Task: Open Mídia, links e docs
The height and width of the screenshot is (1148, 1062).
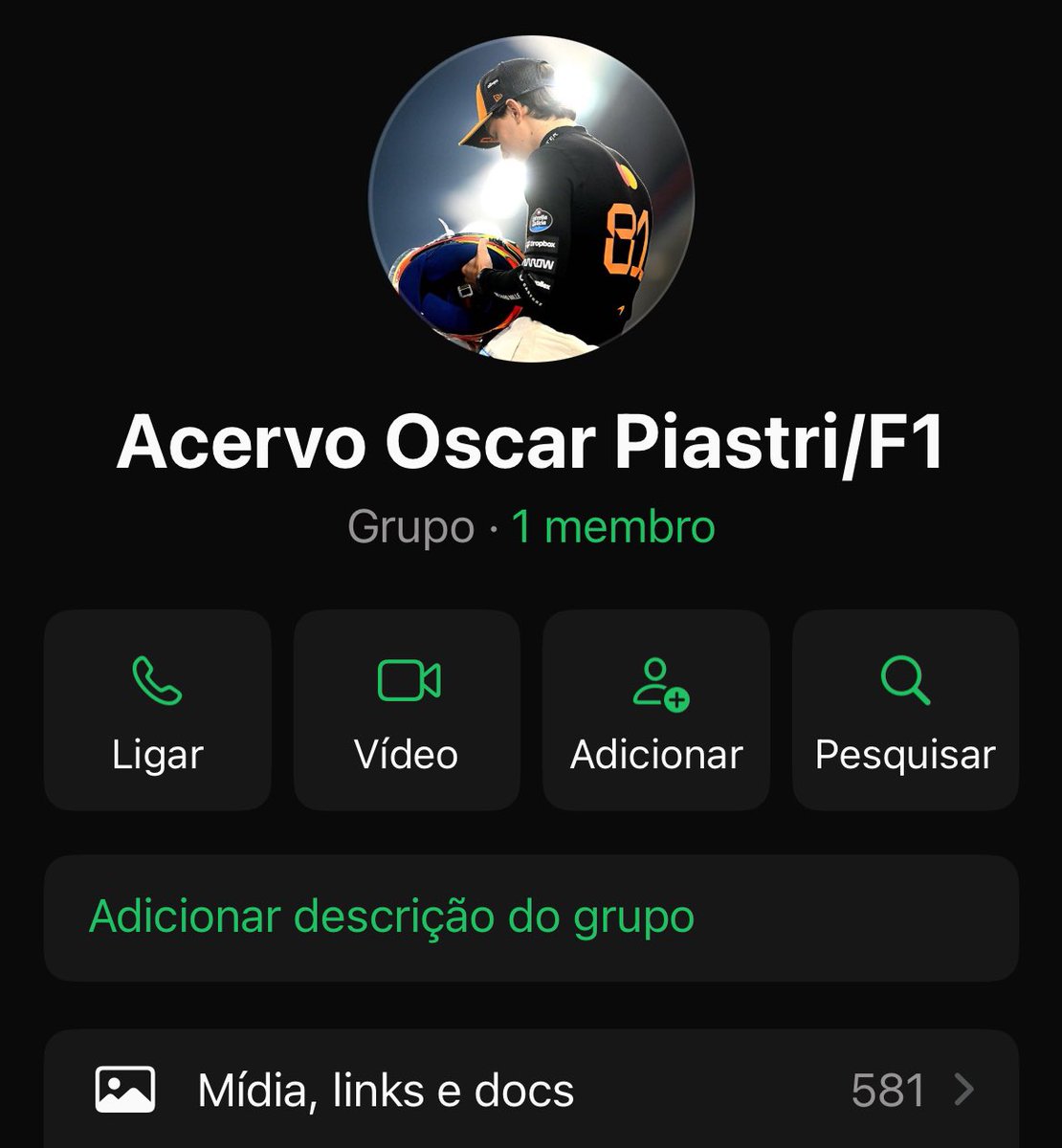Action: pos(531,1090)
